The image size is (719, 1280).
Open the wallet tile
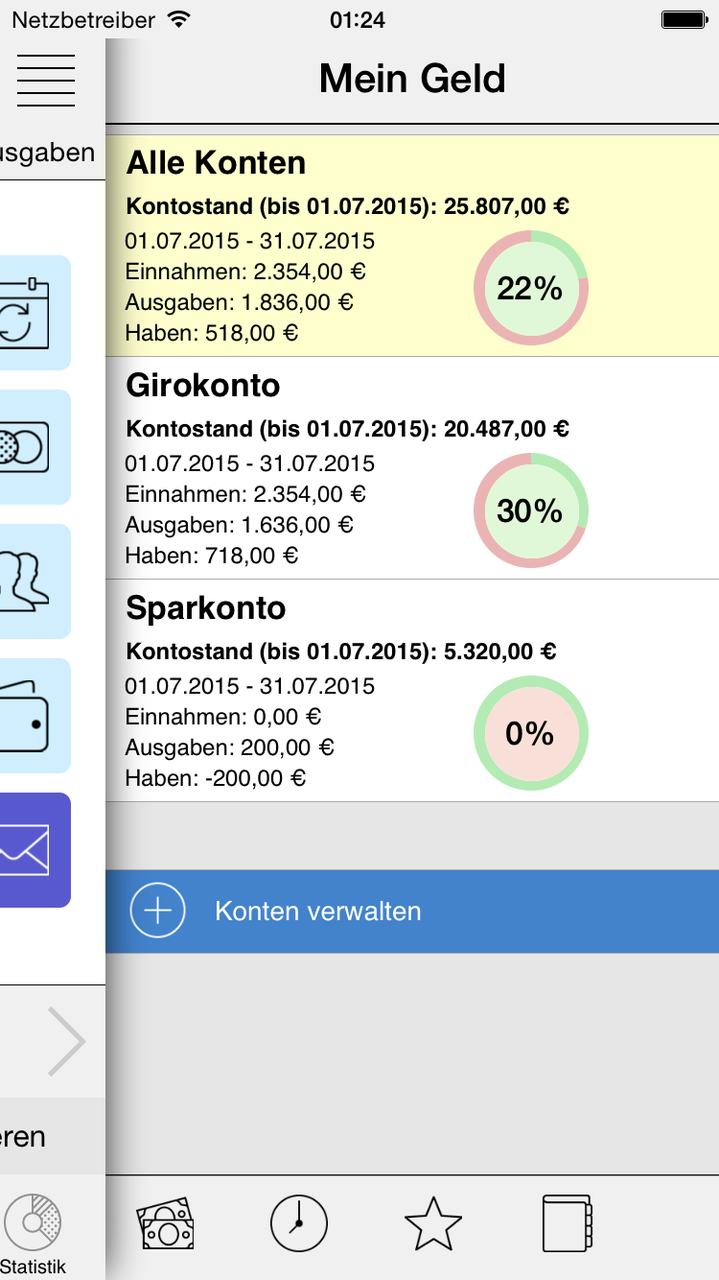[x=35, y=716]
